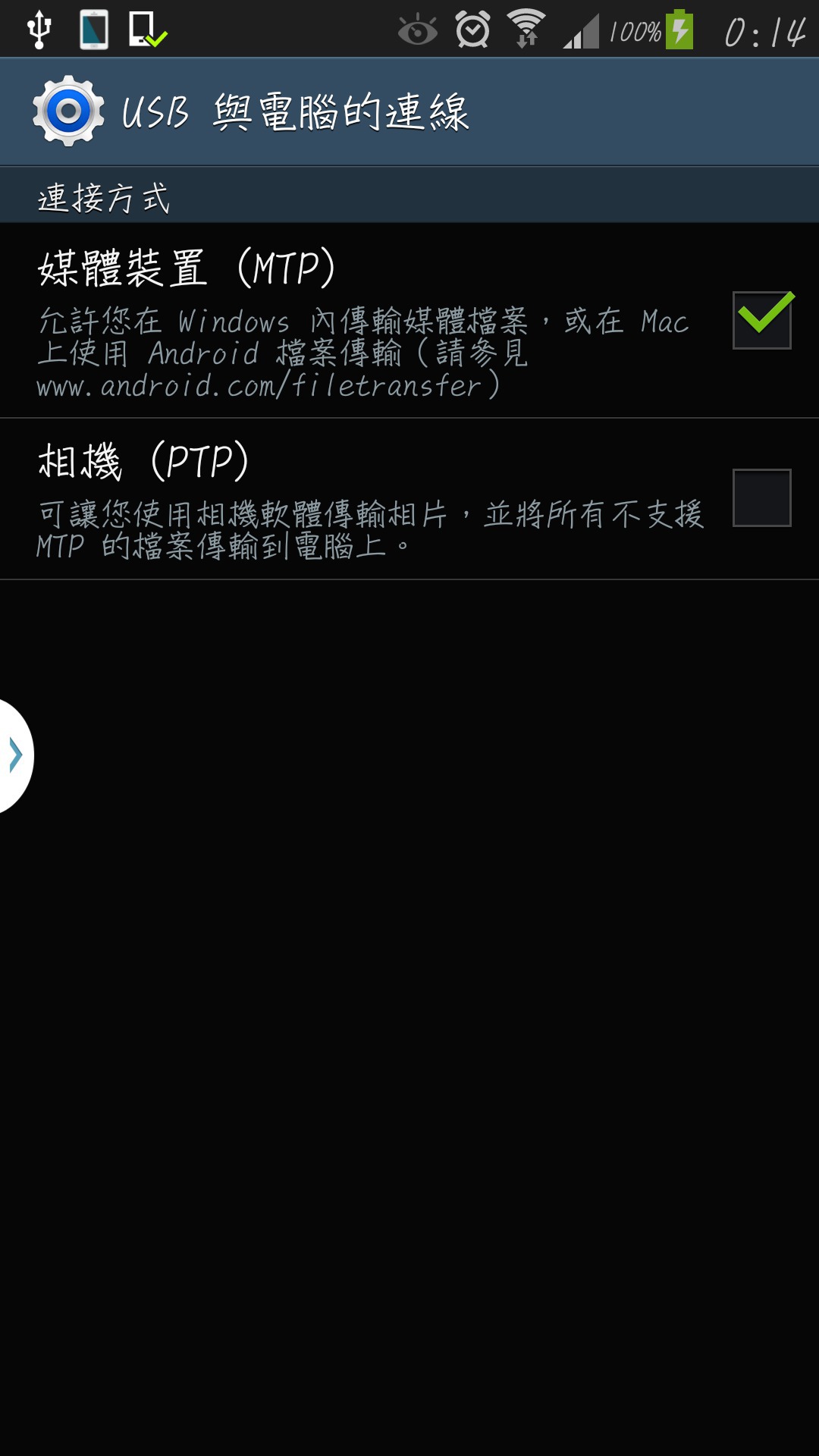Screen dimensions: 819x1456
Task: Uncheck the 媒體裝置 (MTP) checkbox
Action: point(761,319)
